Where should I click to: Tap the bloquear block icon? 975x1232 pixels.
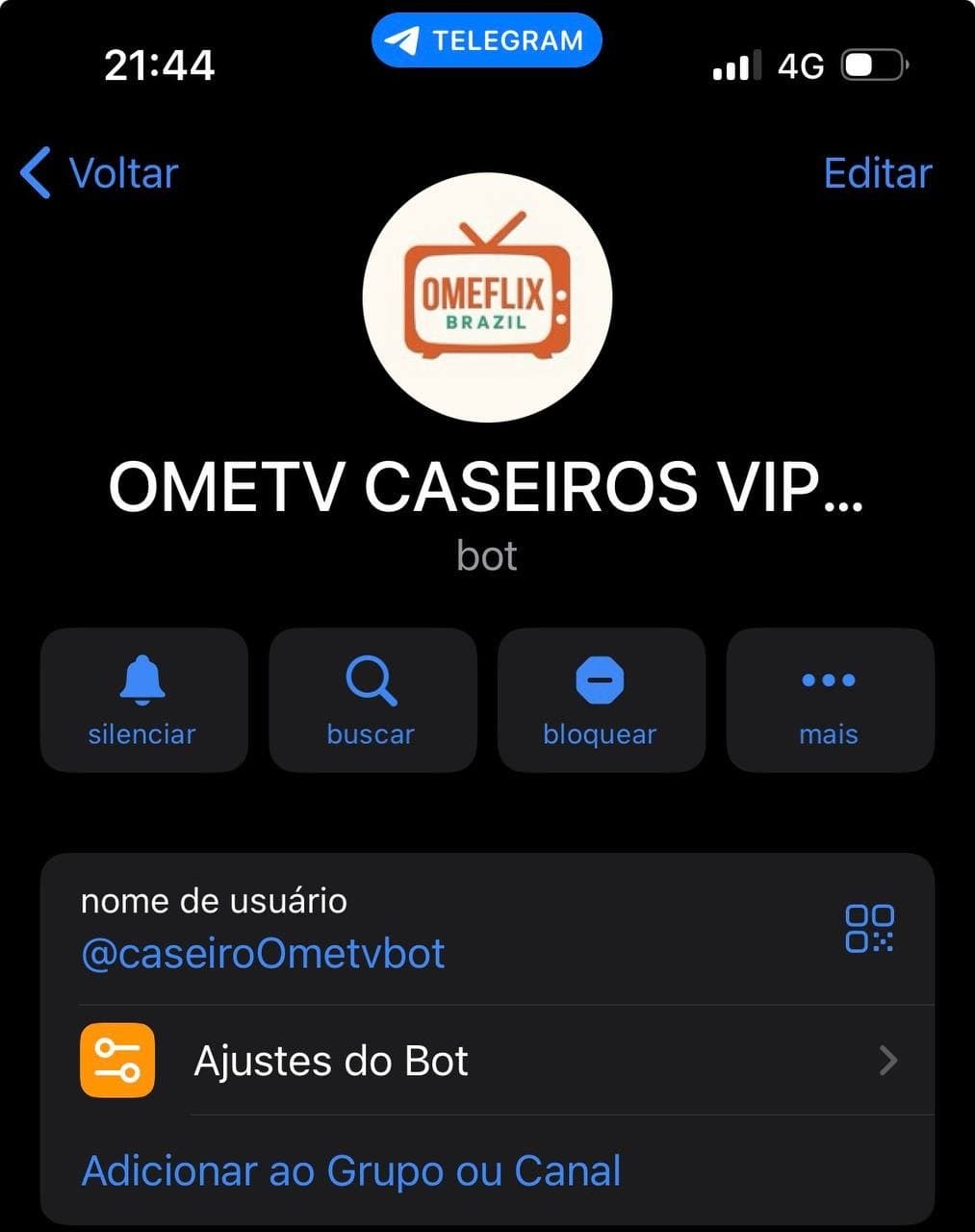tap(601, 679)
